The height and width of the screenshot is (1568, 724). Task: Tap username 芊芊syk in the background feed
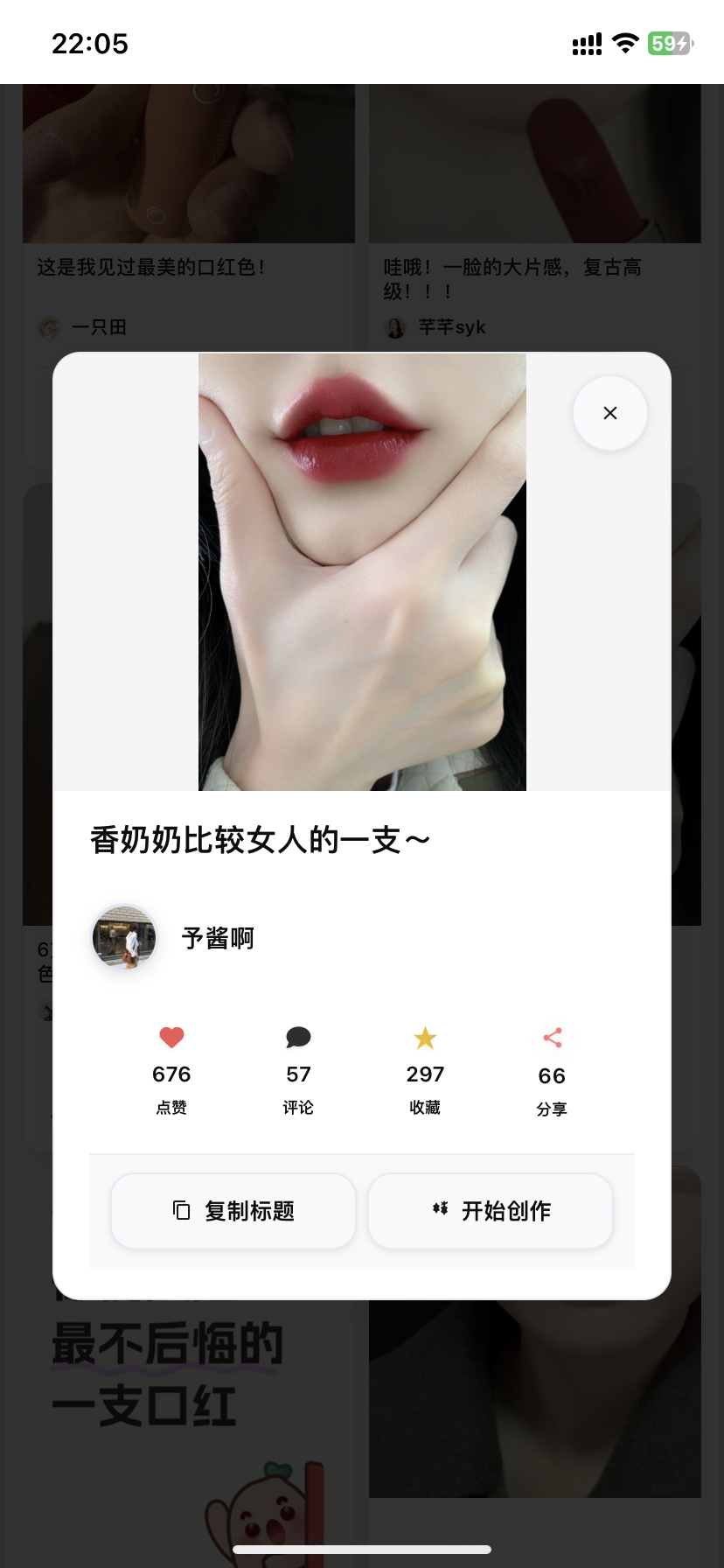pos(453,326)
